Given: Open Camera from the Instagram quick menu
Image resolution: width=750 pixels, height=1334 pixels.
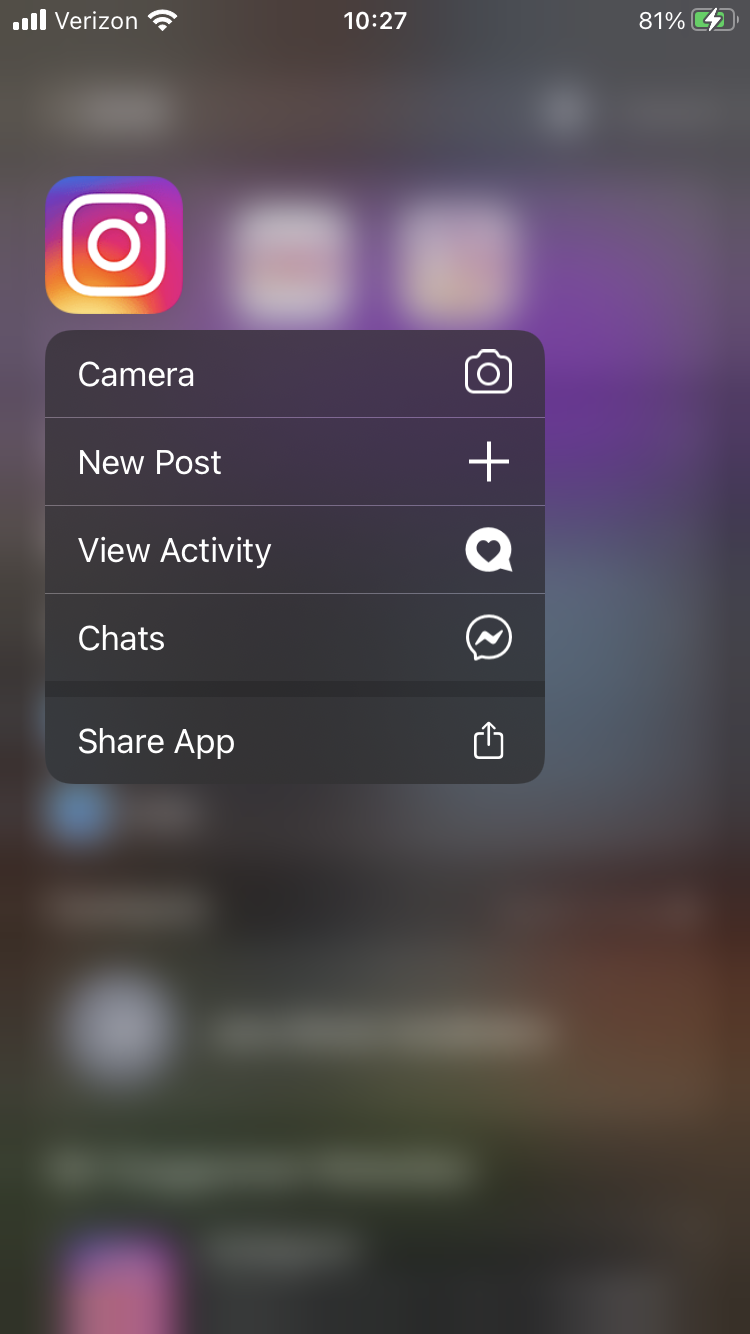Looking at the screenshot, I should coord(294,374).
